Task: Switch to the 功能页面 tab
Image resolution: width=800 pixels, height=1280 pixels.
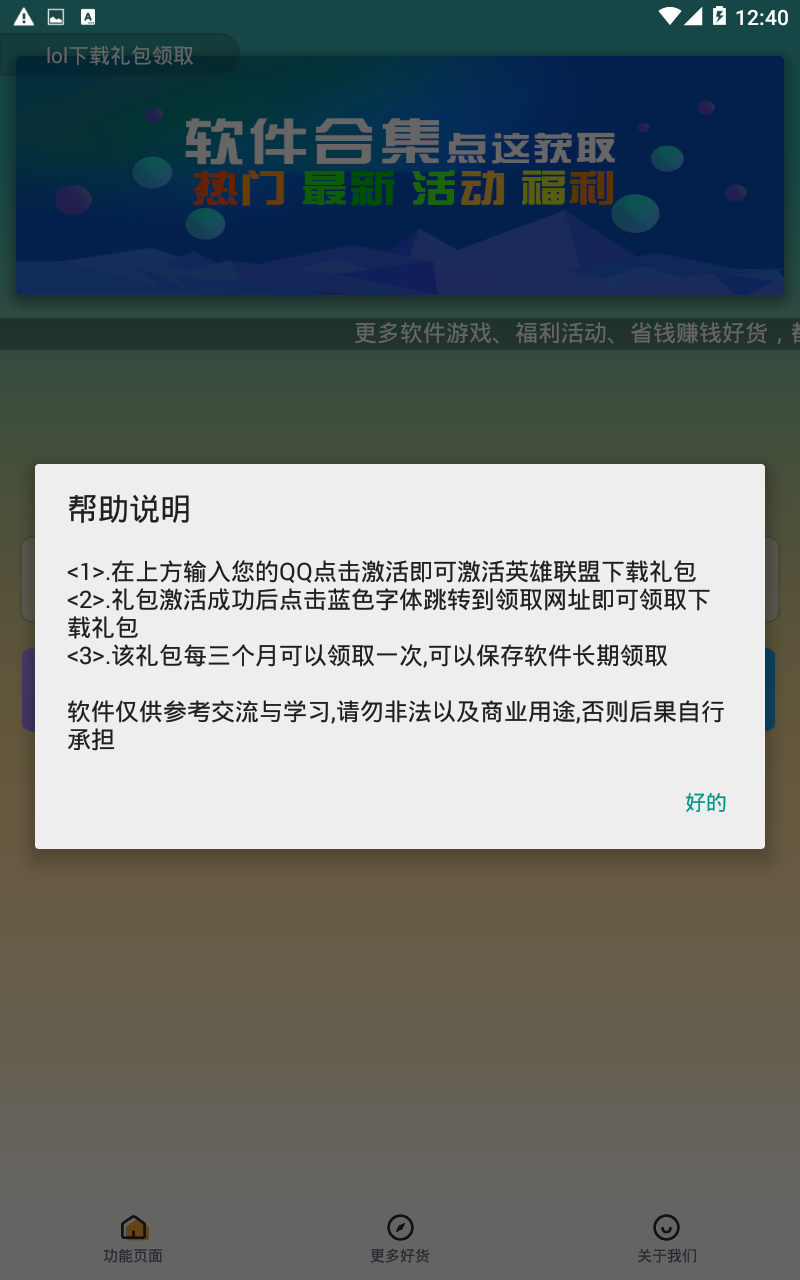Action: point(133,1238)
